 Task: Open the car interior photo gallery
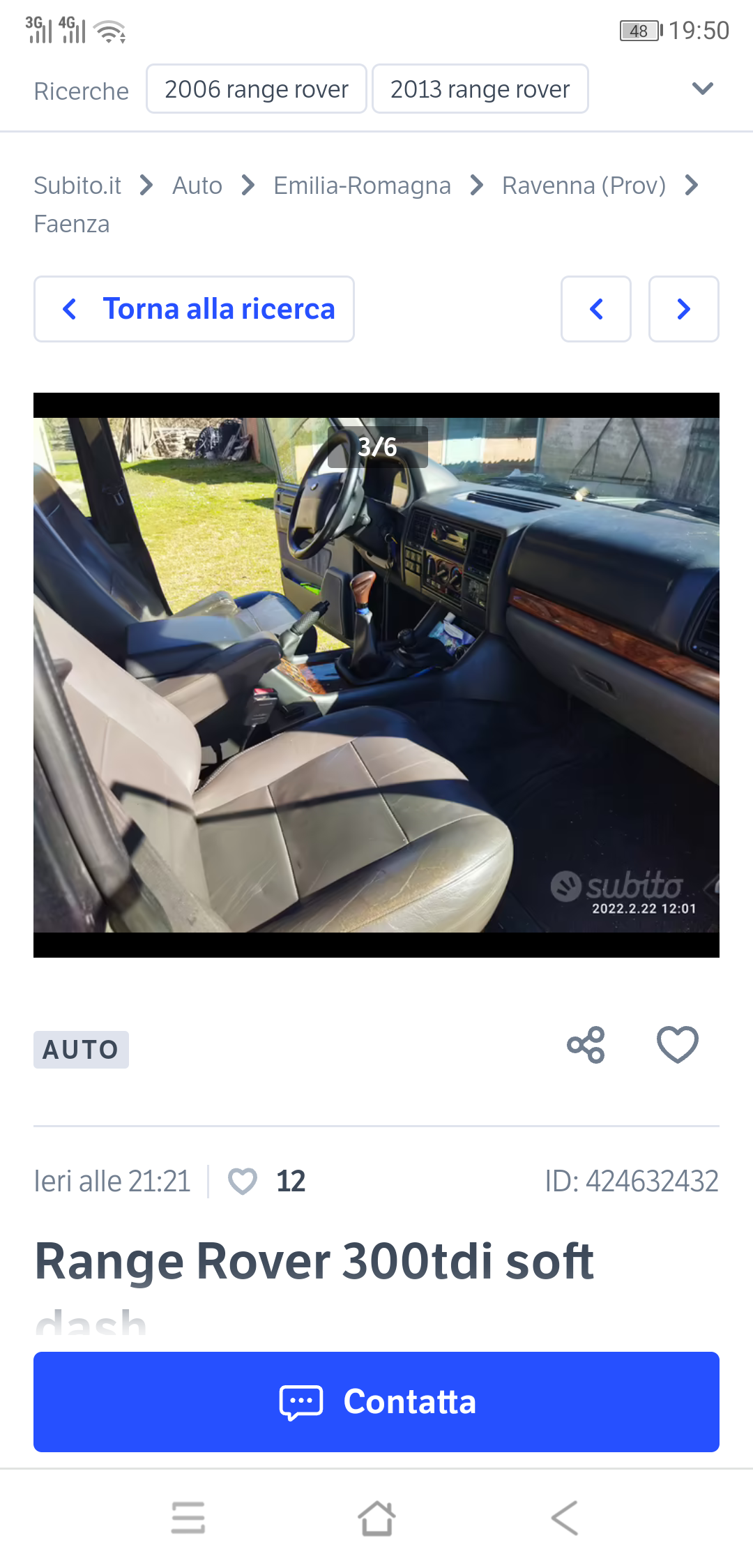(x=376, y=674)
